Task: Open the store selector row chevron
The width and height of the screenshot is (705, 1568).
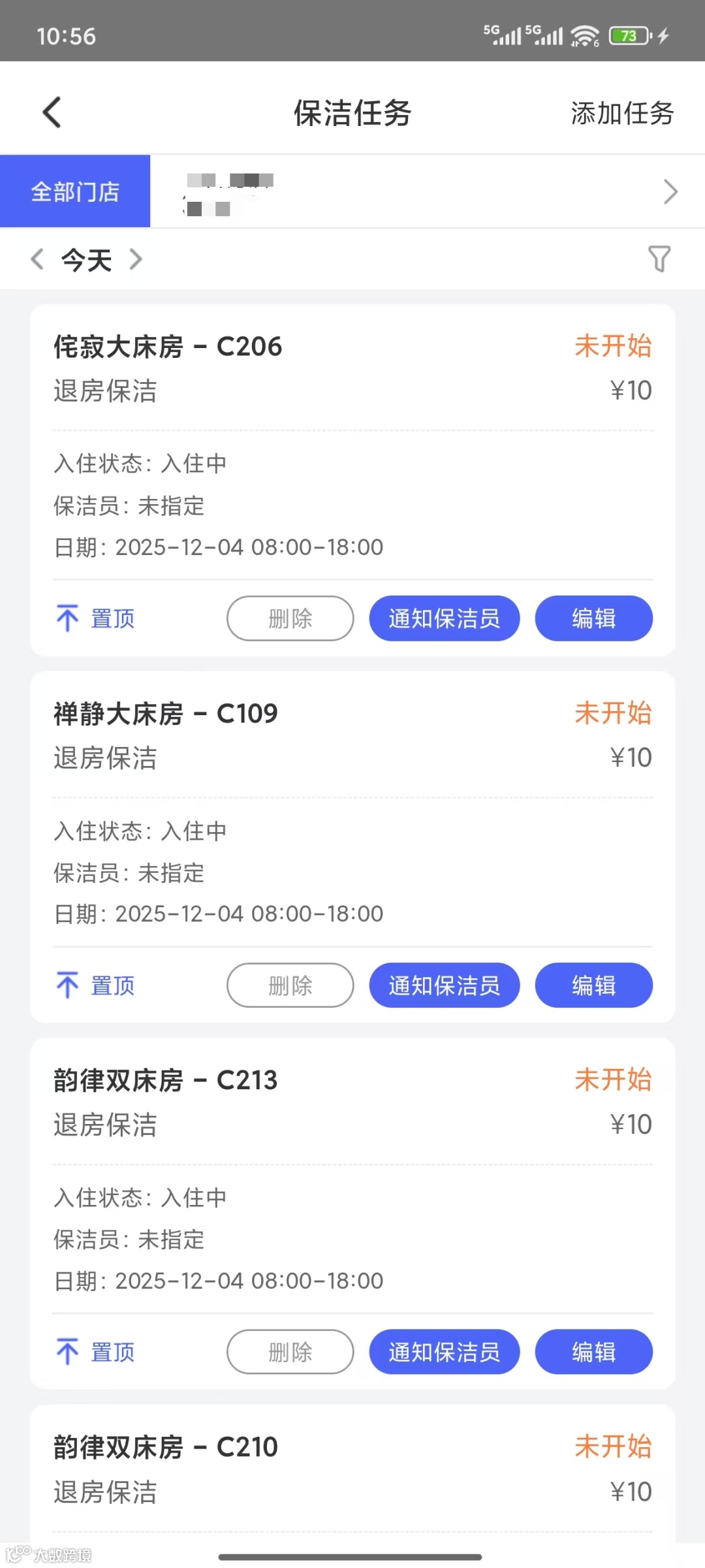Action: pyautogui.click(x=670, y=192)
